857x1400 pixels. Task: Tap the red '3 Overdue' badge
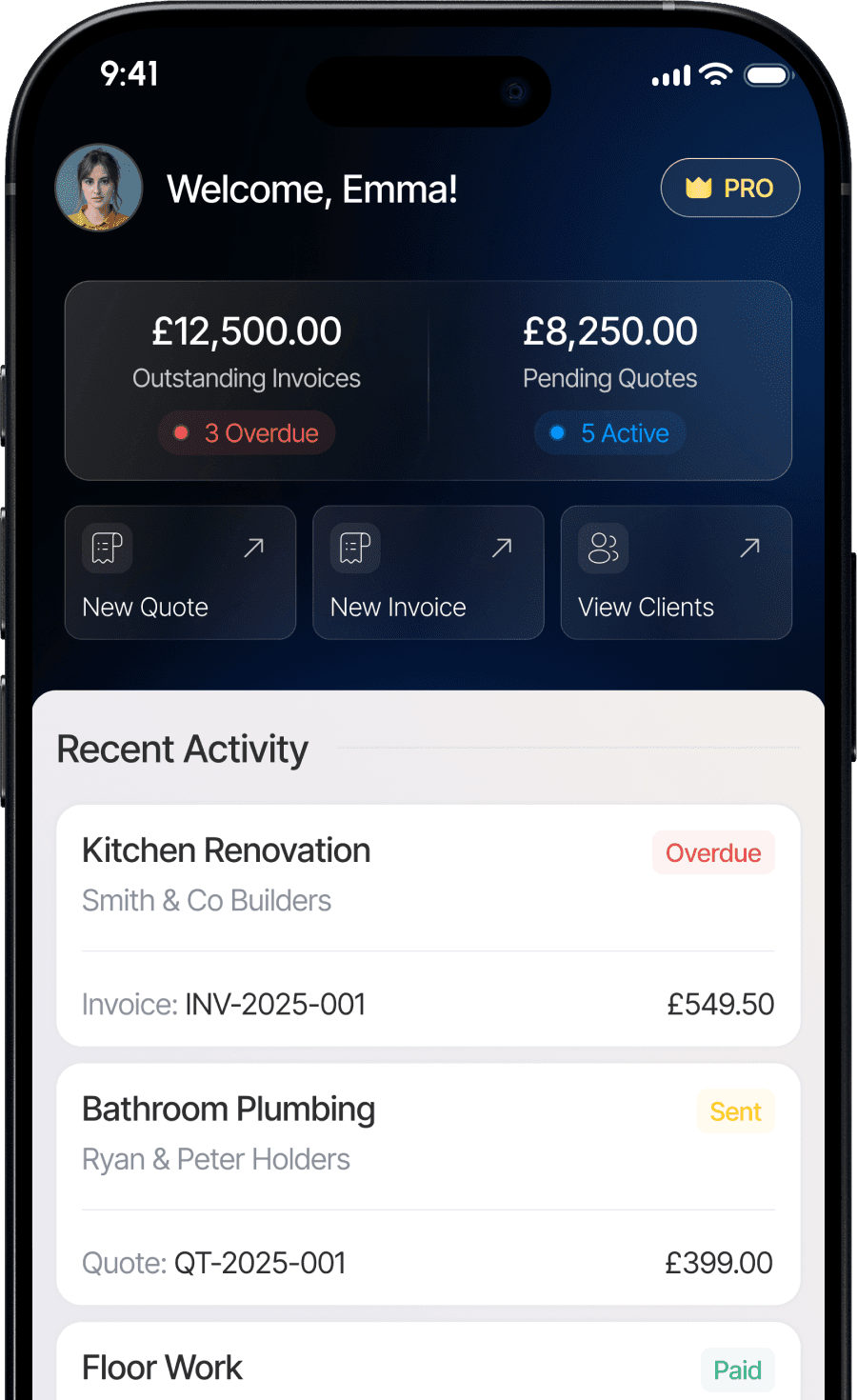(x=246, y=432)
